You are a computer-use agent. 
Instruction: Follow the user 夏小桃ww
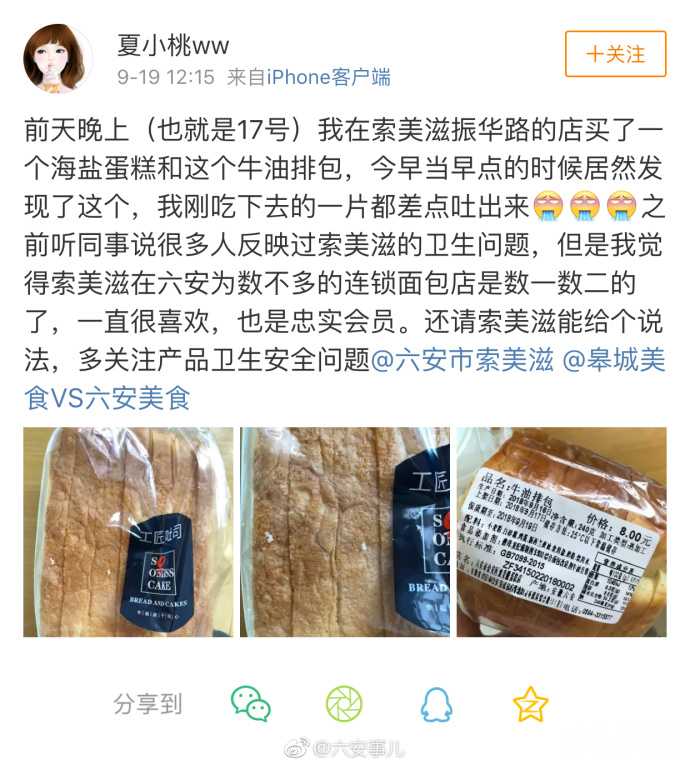point(615,53)
